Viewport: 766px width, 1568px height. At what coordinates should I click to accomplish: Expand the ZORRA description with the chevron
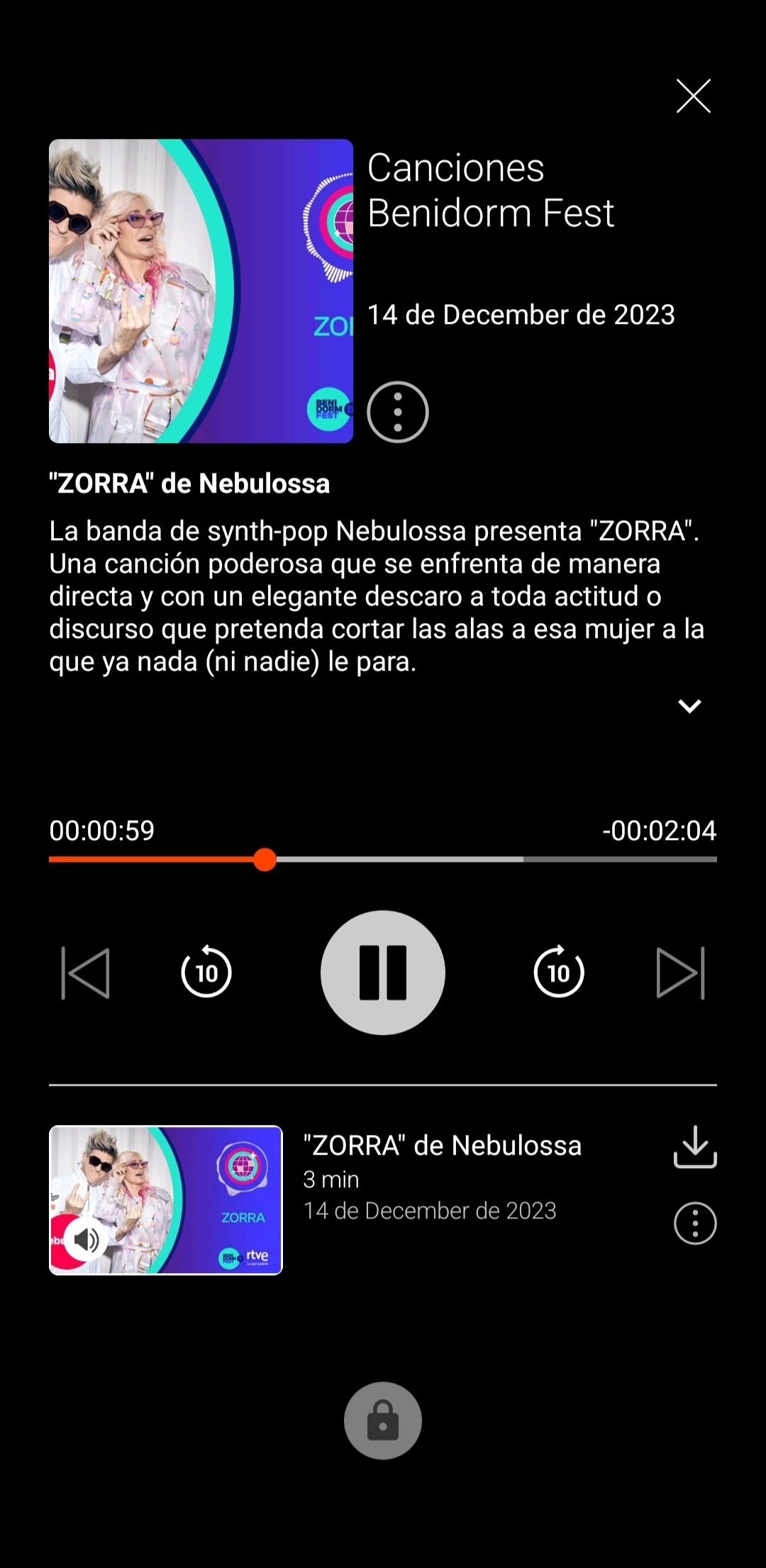(689, 706)
